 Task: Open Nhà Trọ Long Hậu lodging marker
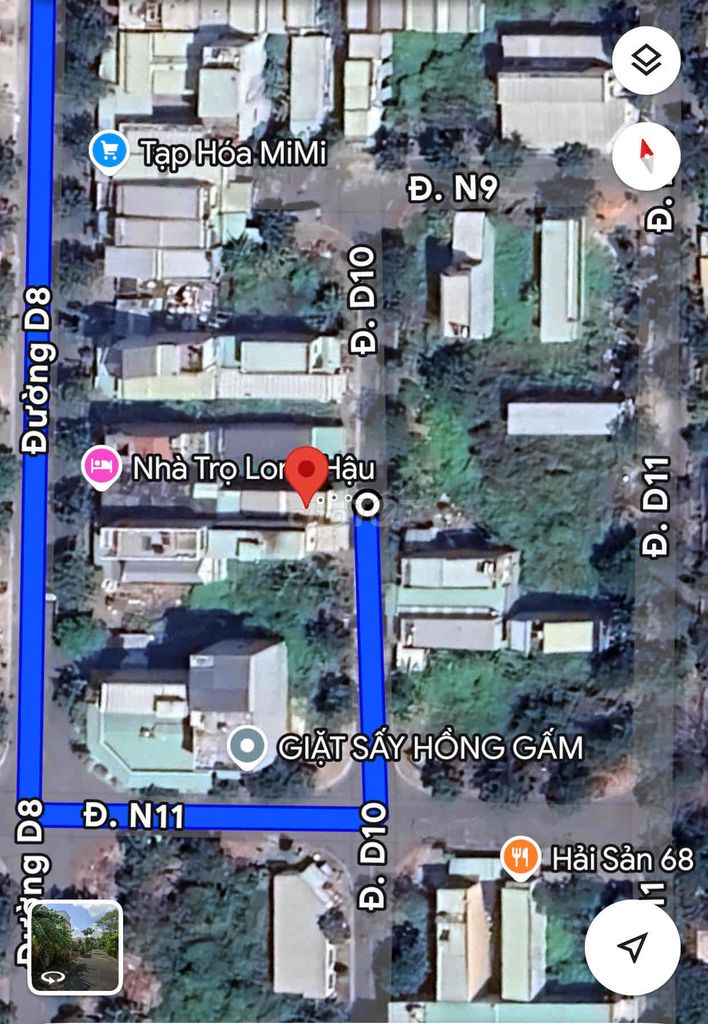pos(100,466)
